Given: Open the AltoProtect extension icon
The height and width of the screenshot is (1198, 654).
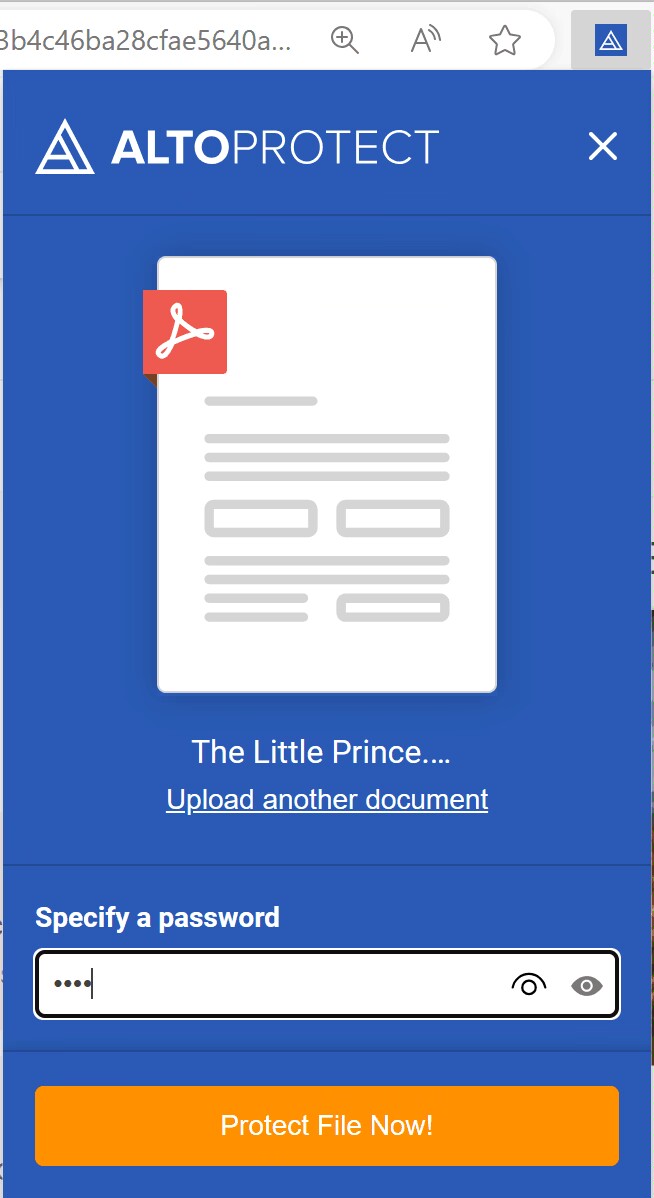Looking at the screenshot, I should pyautogui.click(x=610, y=40).
